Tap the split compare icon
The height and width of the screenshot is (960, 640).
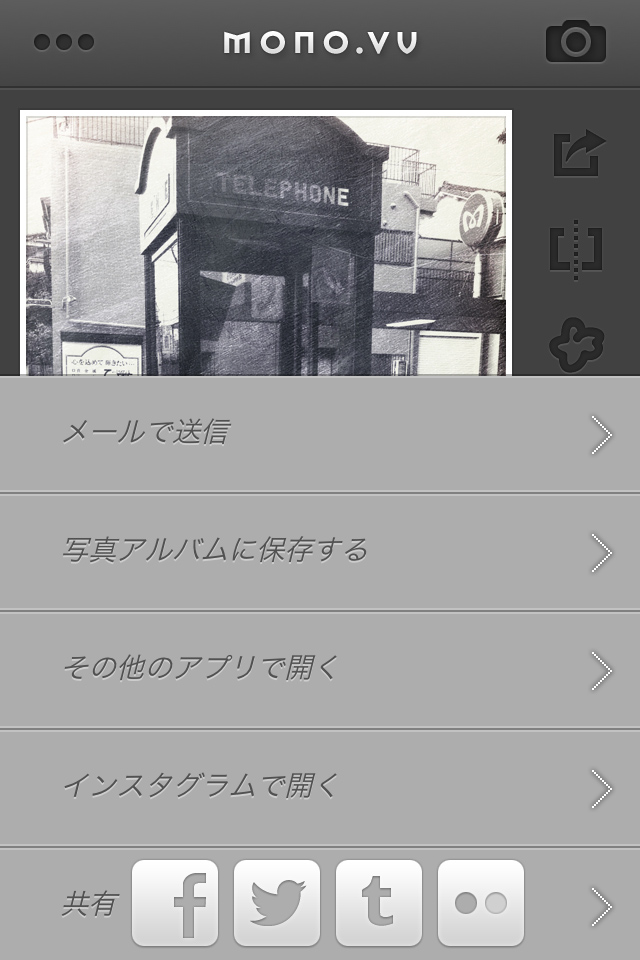(x=576, y=248)
